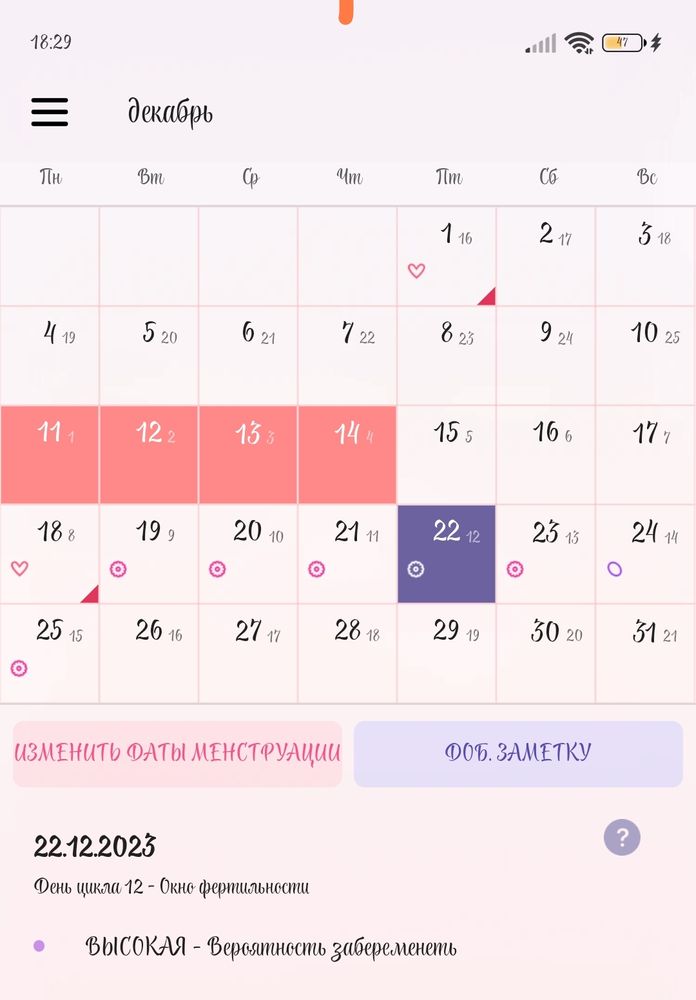This screenshot has width=696, height=1000.
Task: Select the highlighted day December 22
Action: point(447,553)
